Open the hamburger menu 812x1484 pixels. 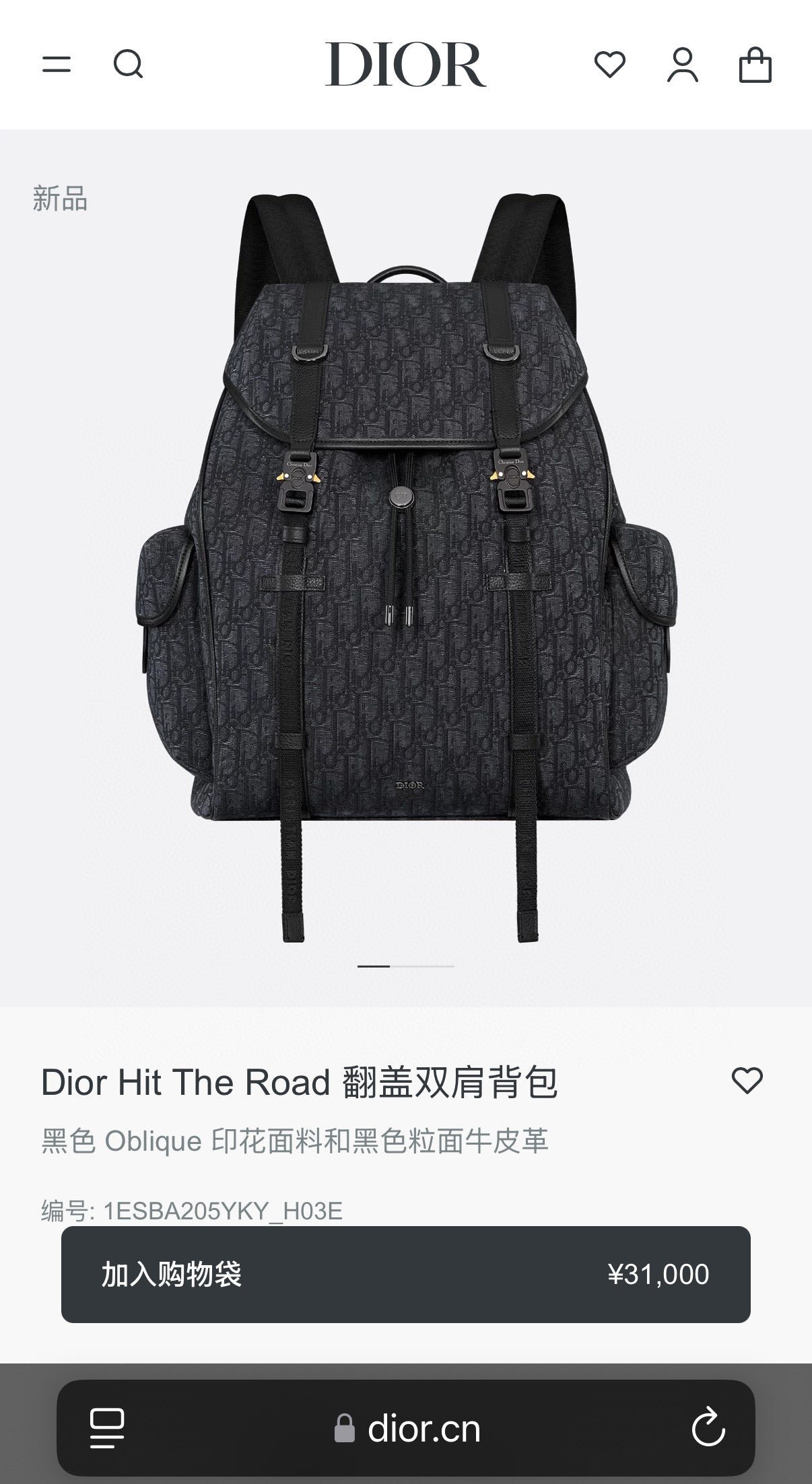tap(57, 65)
